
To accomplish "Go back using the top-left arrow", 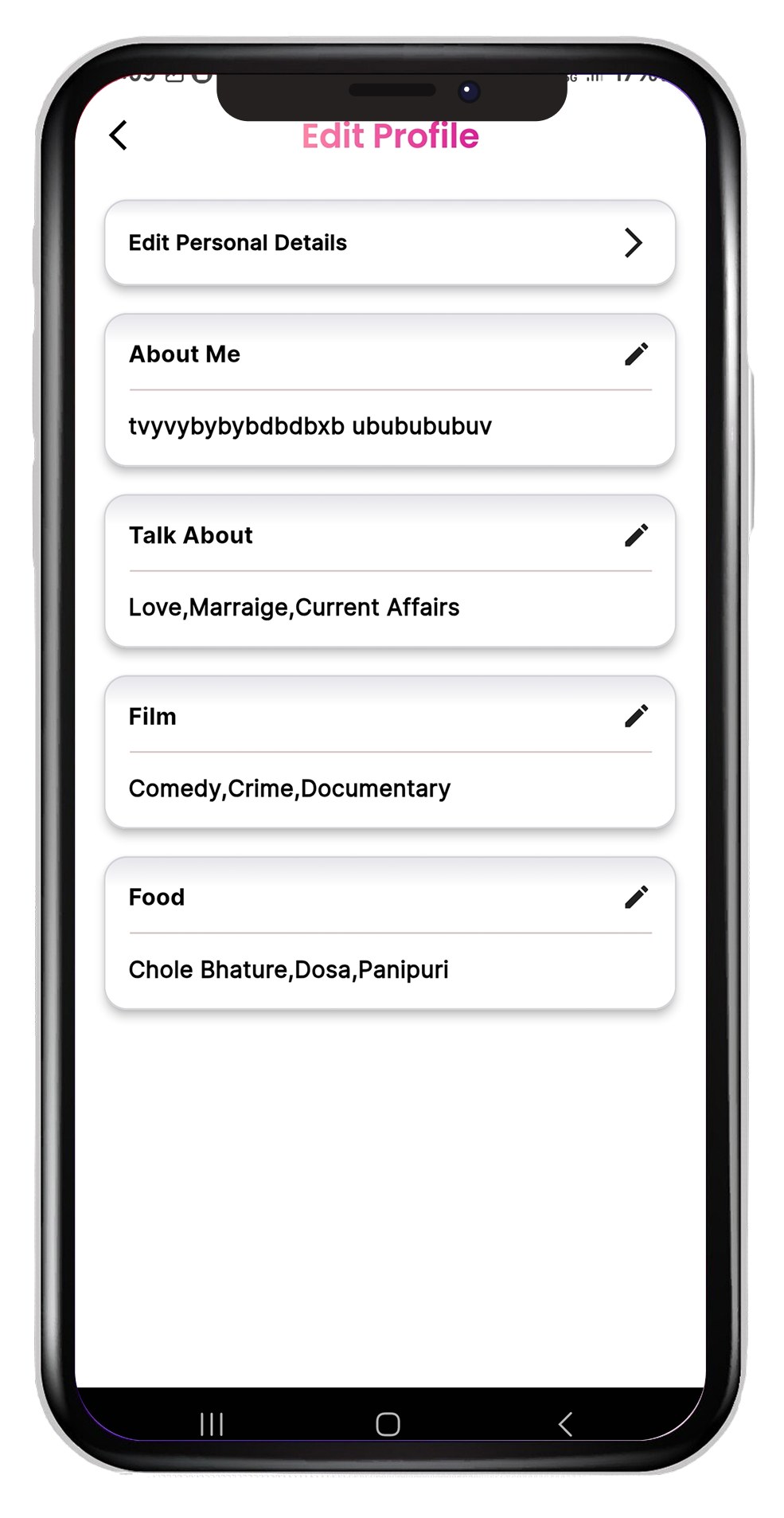I will point(119,135).
